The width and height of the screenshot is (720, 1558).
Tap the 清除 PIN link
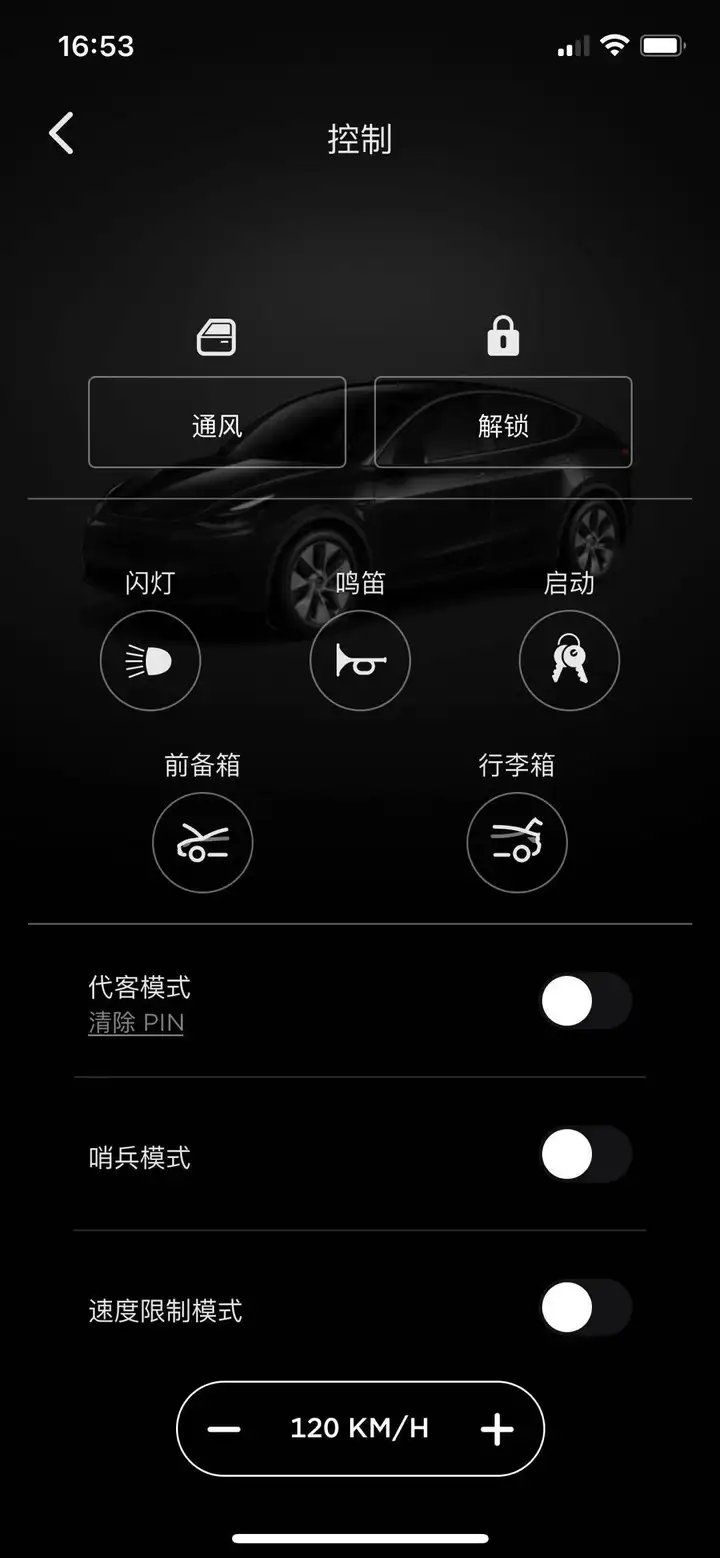tap(136, 1023)
